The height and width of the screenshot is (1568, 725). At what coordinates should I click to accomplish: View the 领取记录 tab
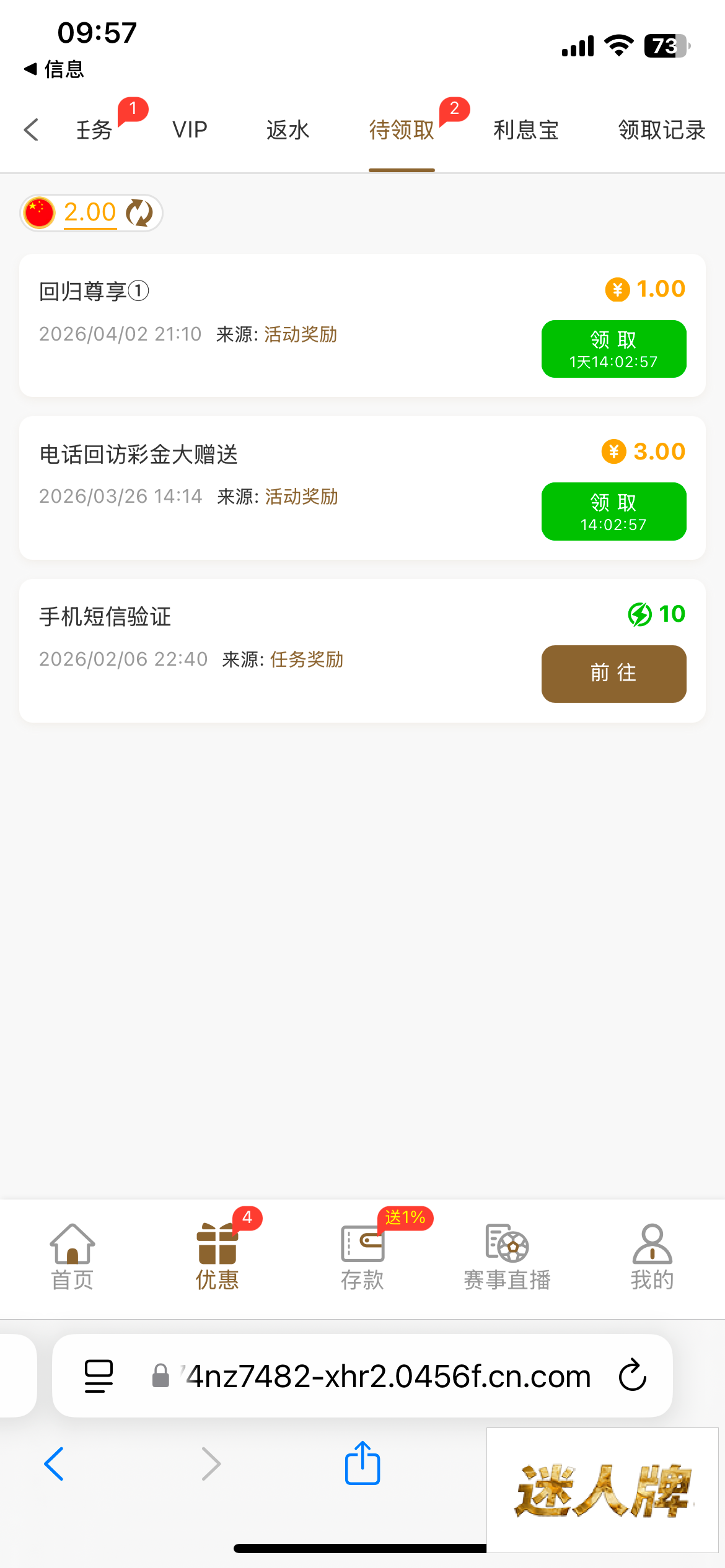click(661, 130)
